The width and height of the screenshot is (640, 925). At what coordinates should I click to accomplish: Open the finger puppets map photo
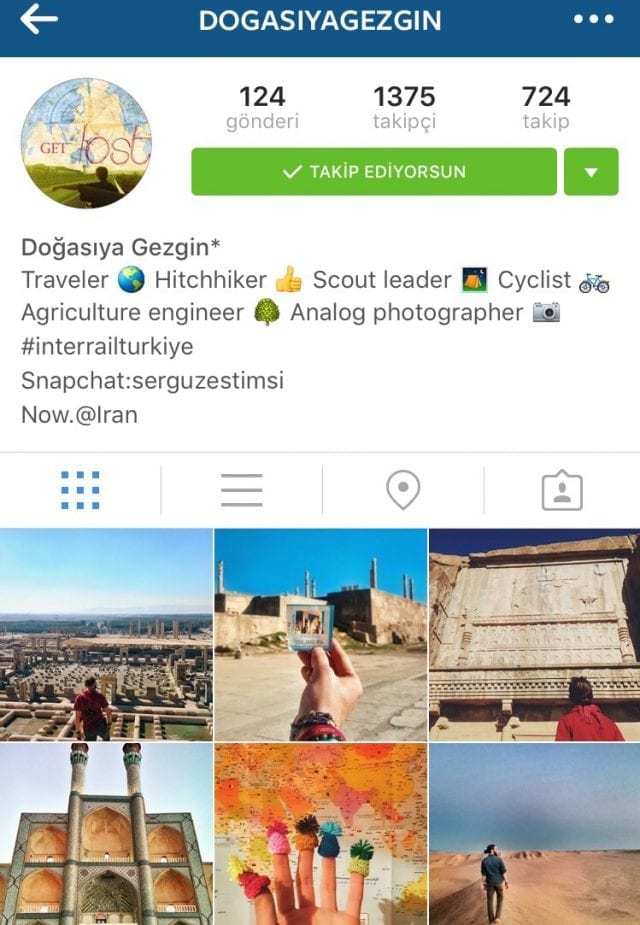coord(320,834)
